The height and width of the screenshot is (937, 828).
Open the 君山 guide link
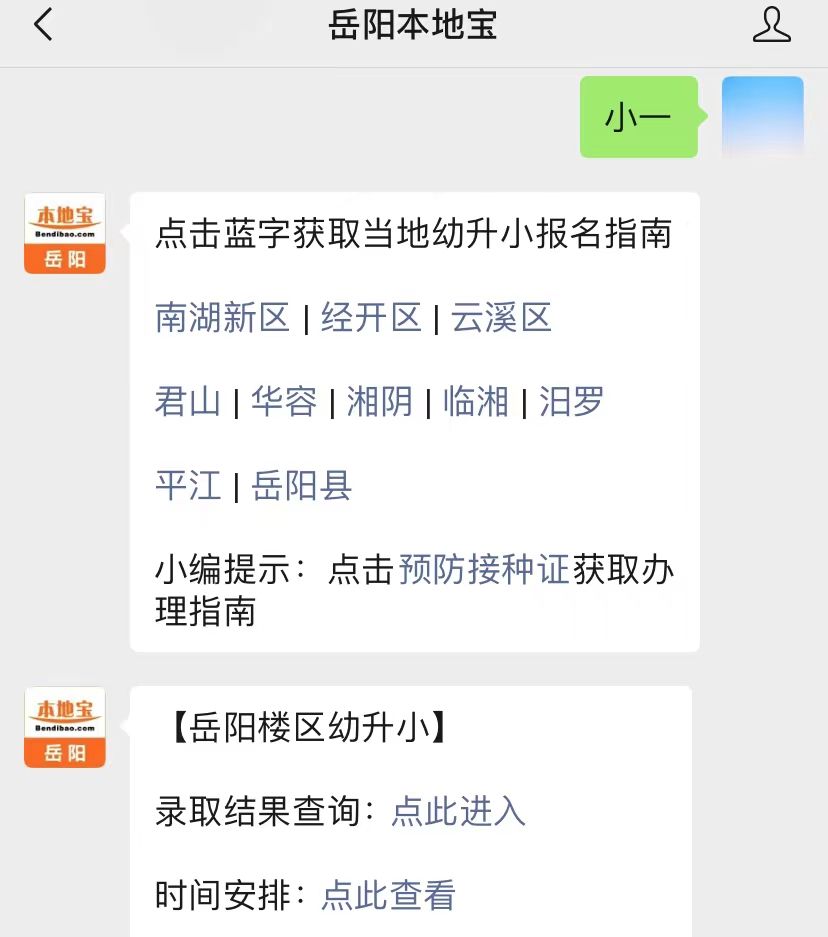(x=188, y=402)
